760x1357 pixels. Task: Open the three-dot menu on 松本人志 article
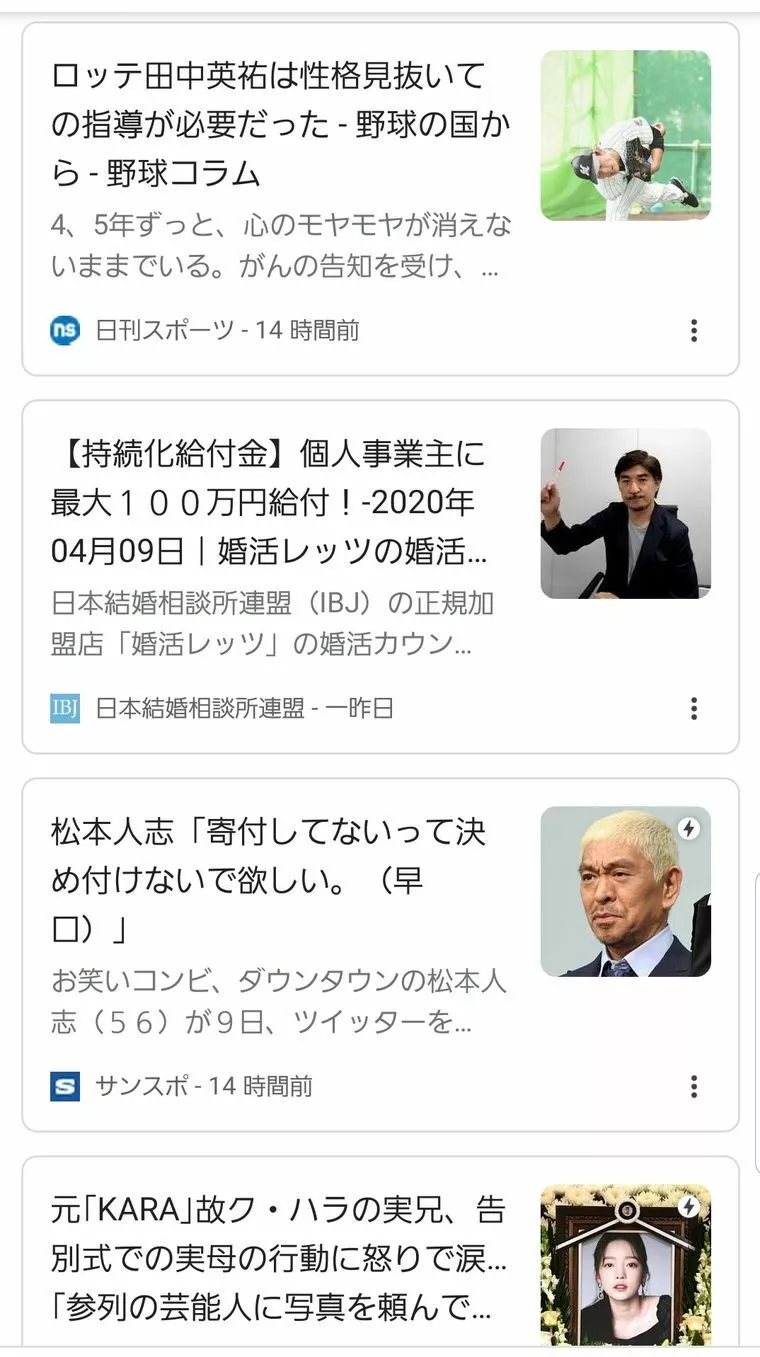(694, 1086)
